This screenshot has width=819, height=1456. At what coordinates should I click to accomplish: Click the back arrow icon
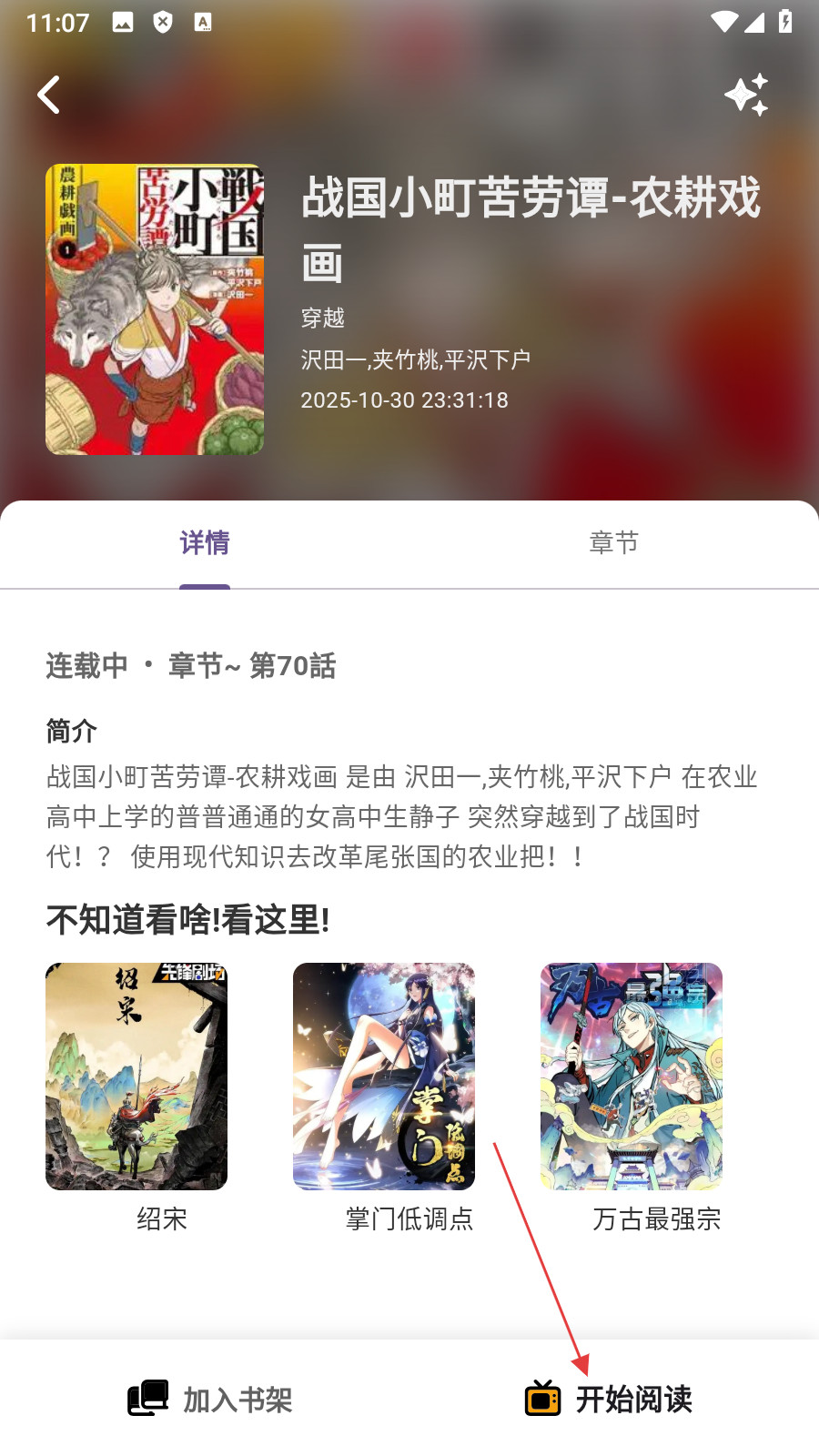click(x=48, y=94)
